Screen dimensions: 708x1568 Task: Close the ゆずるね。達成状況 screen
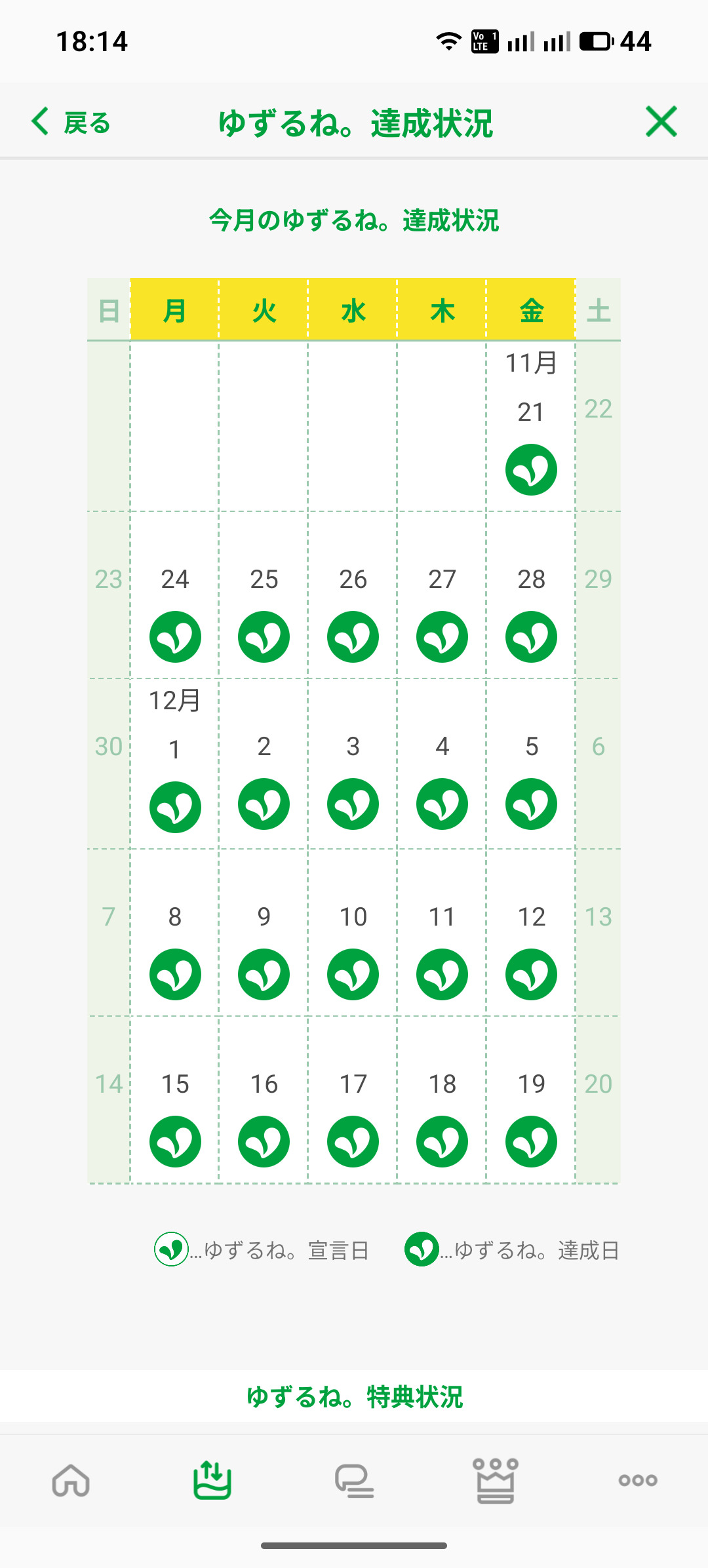tap(661, 121)
